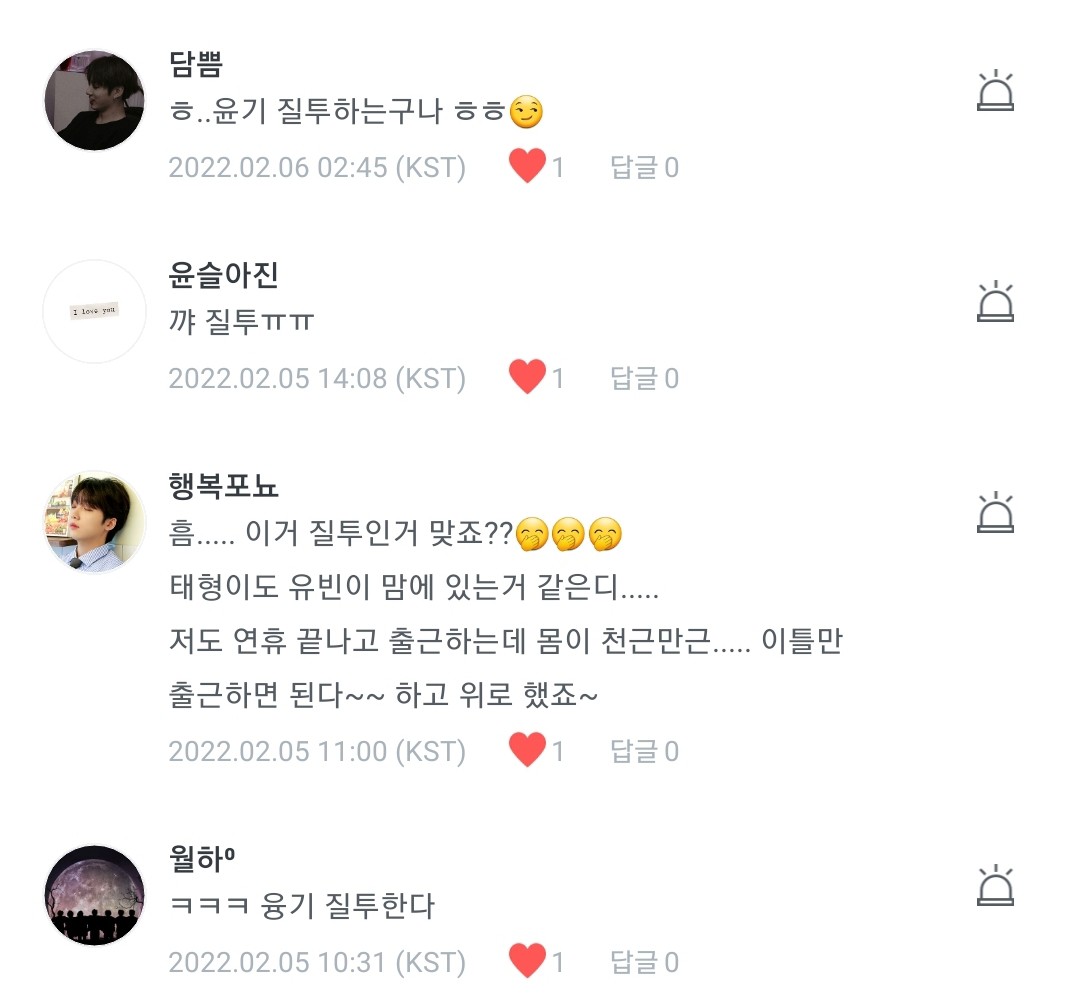The width and height of the screenshot is (1080, 996).
Task: View 월하⁰'s profile picture
Action: [x=95, y=895]
